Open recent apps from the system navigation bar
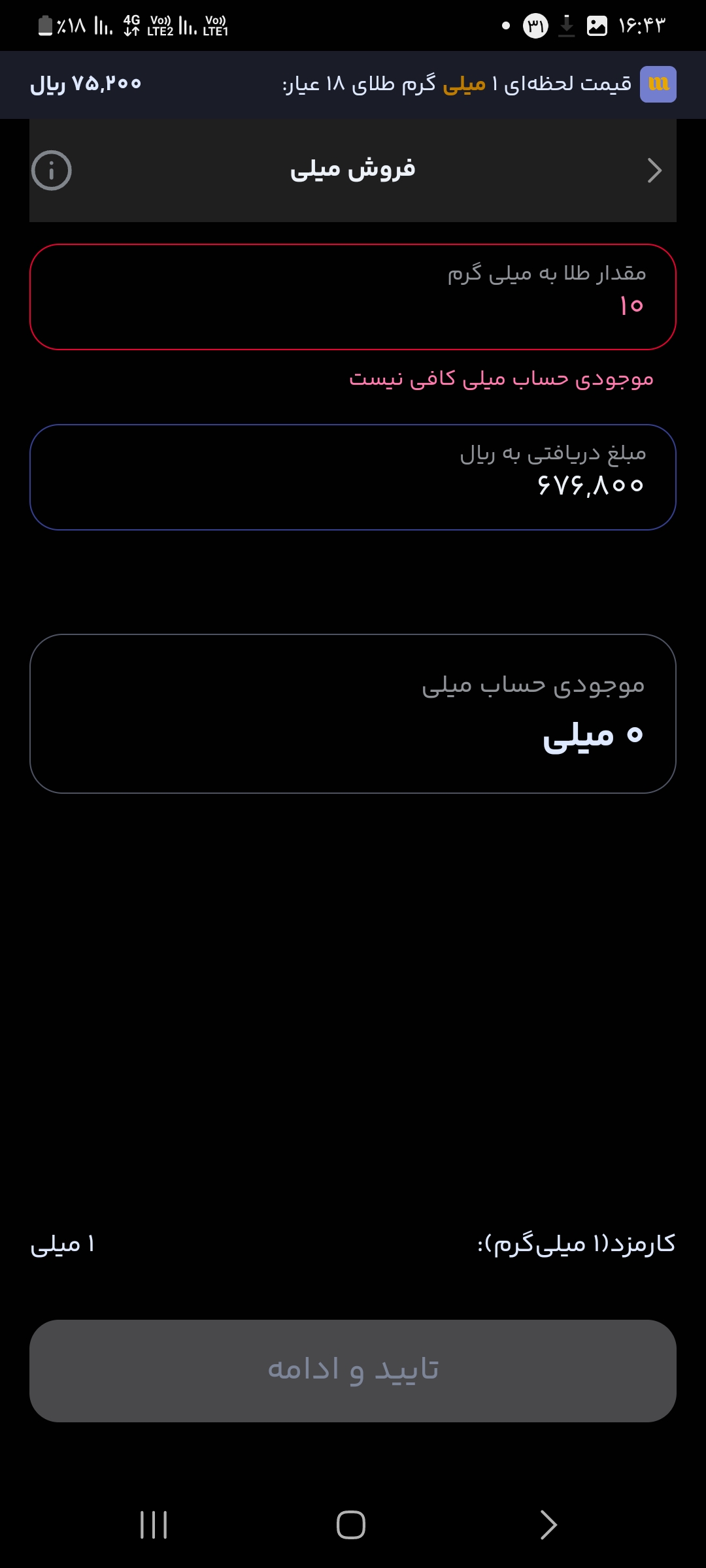The image size is (706, 1568). [154, 1525]
